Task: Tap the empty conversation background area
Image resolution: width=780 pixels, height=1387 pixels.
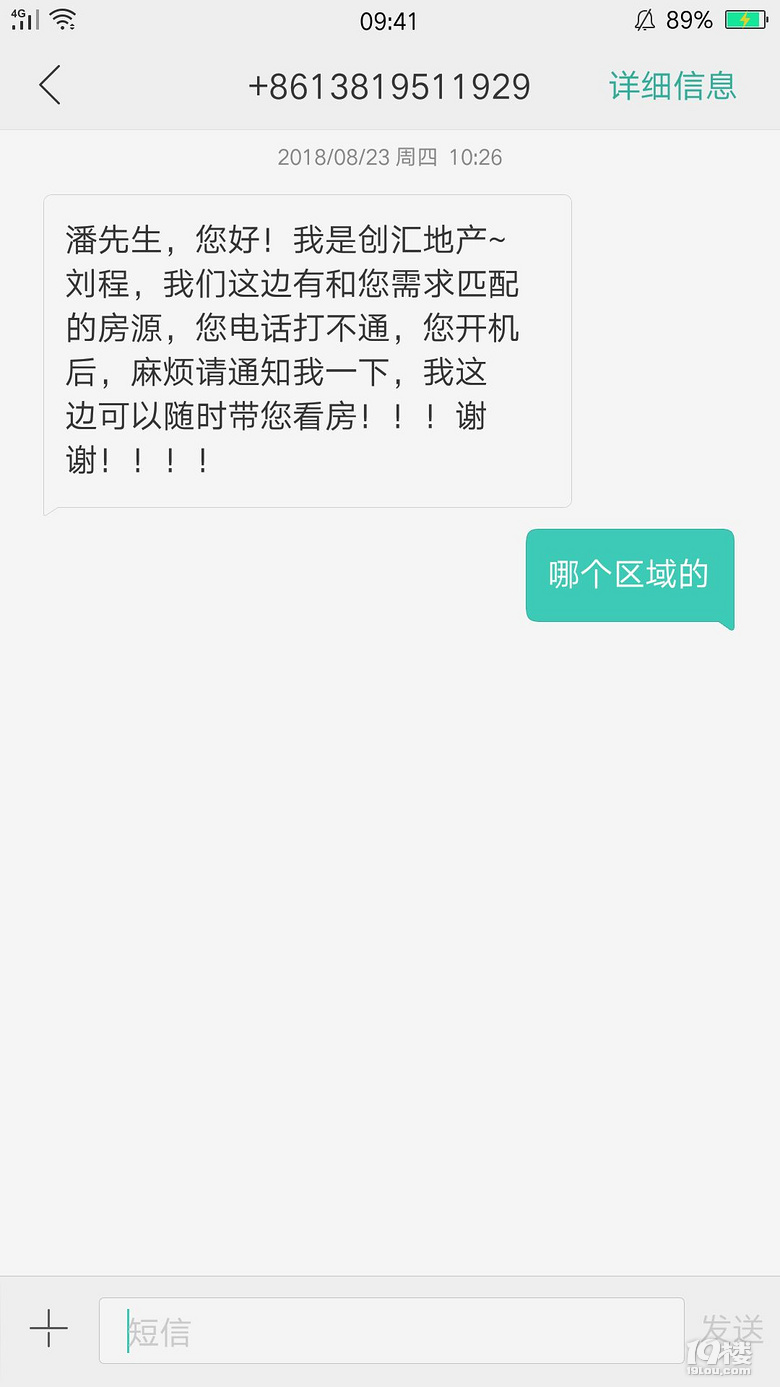Action: pos(390,900)
